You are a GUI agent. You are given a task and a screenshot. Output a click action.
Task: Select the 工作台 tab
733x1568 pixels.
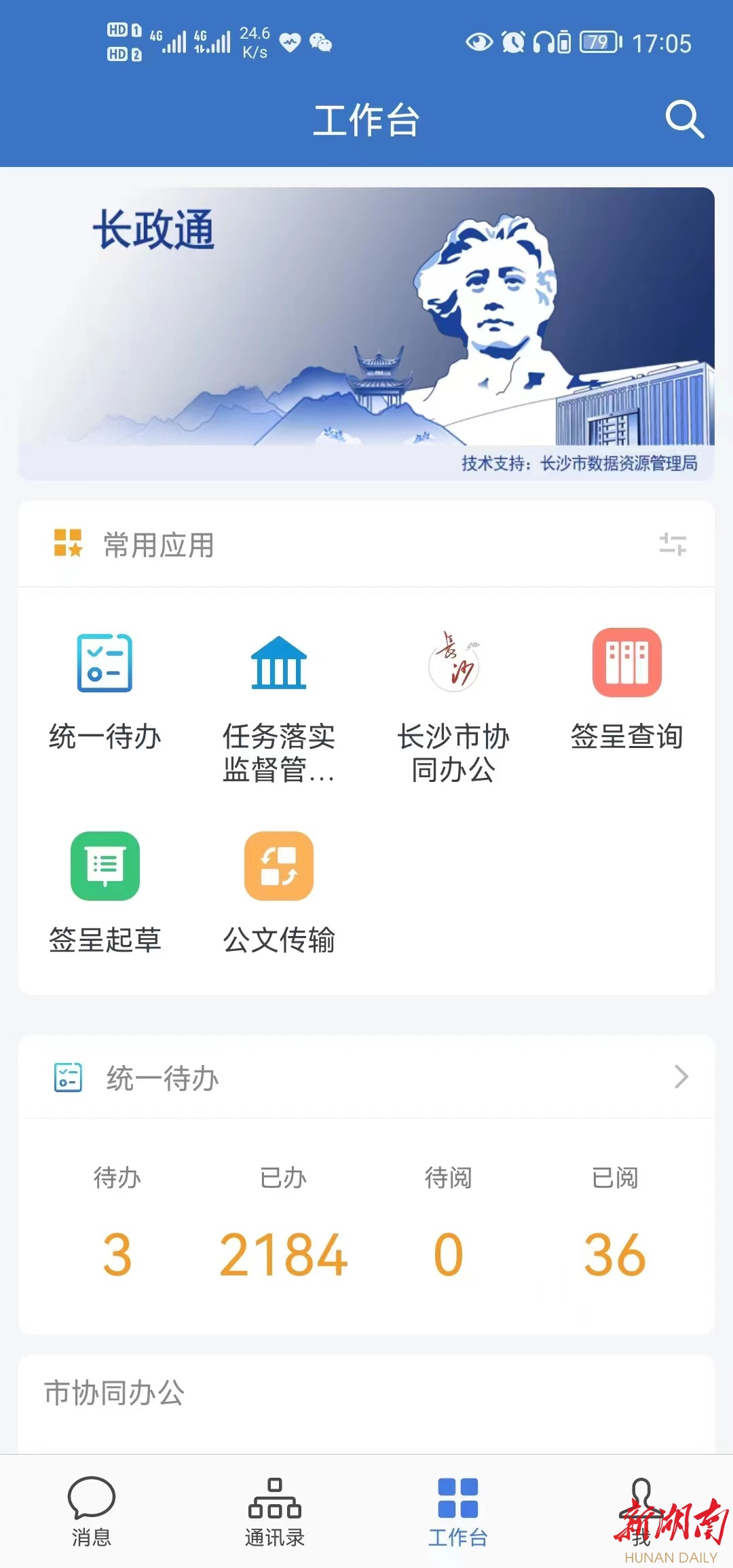click(458, 1511)
